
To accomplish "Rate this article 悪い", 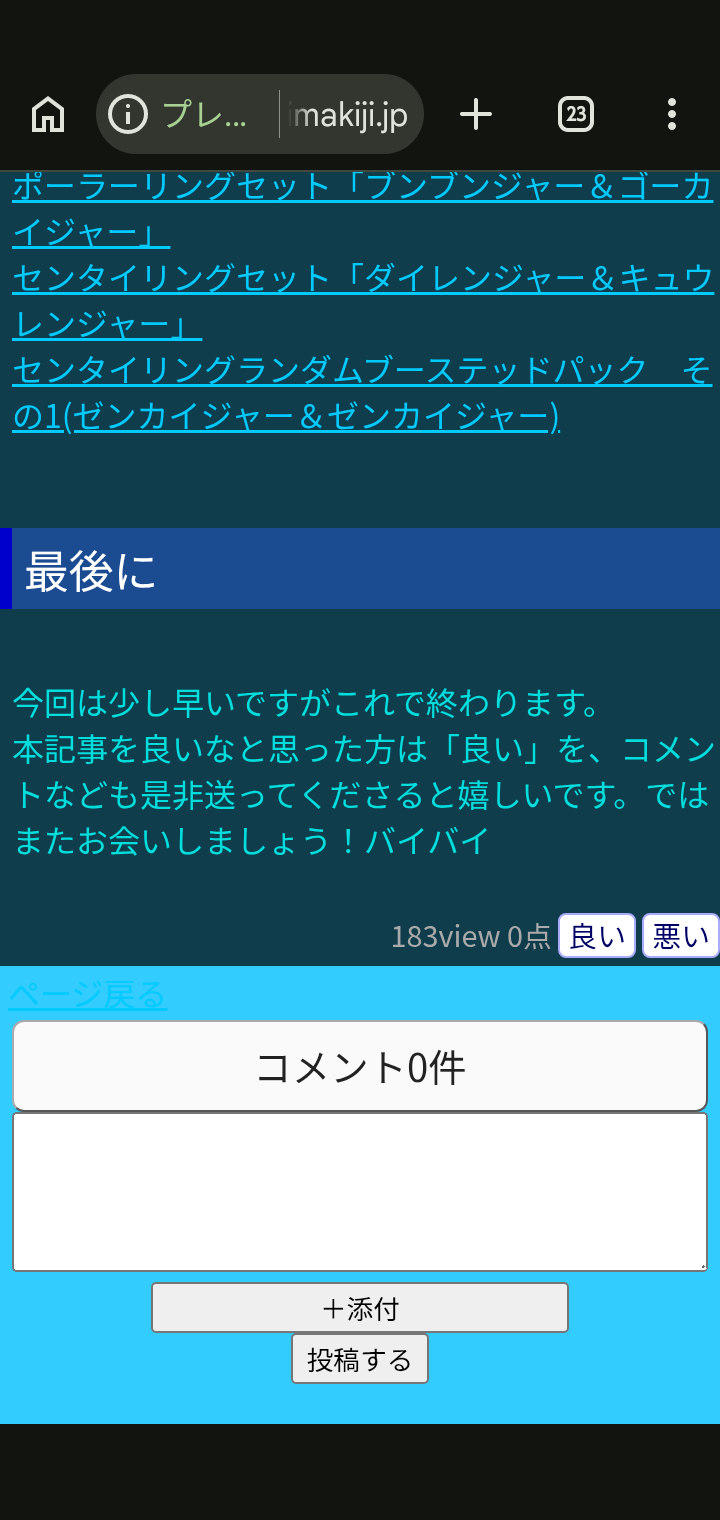I will [x=680, y=936].
